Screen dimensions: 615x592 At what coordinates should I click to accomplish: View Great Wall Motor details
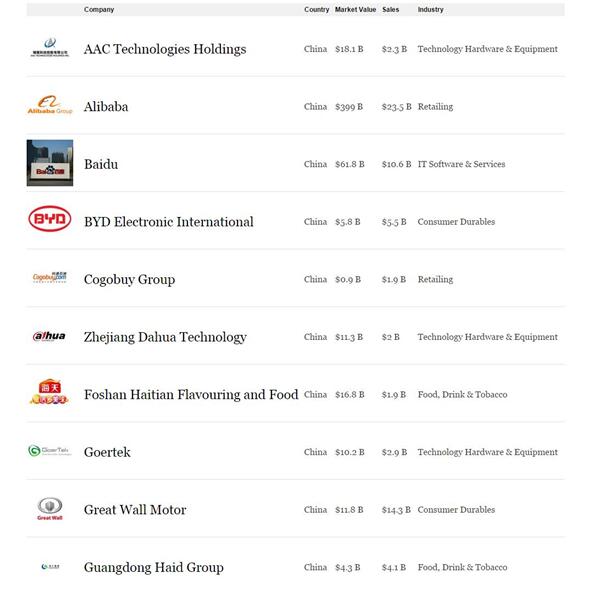[135, 510]
